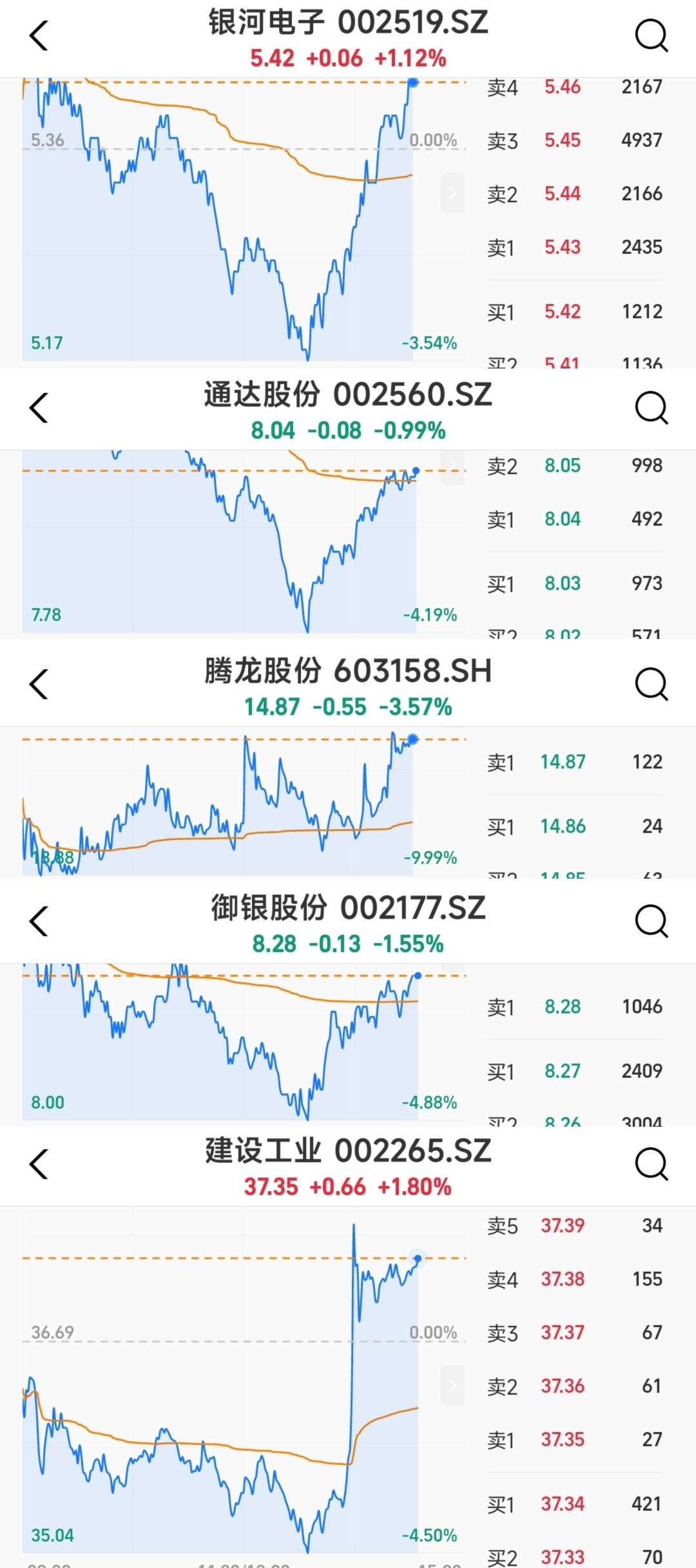Tap the chevron arrow on 建设工业 chart

(453, 1385)
